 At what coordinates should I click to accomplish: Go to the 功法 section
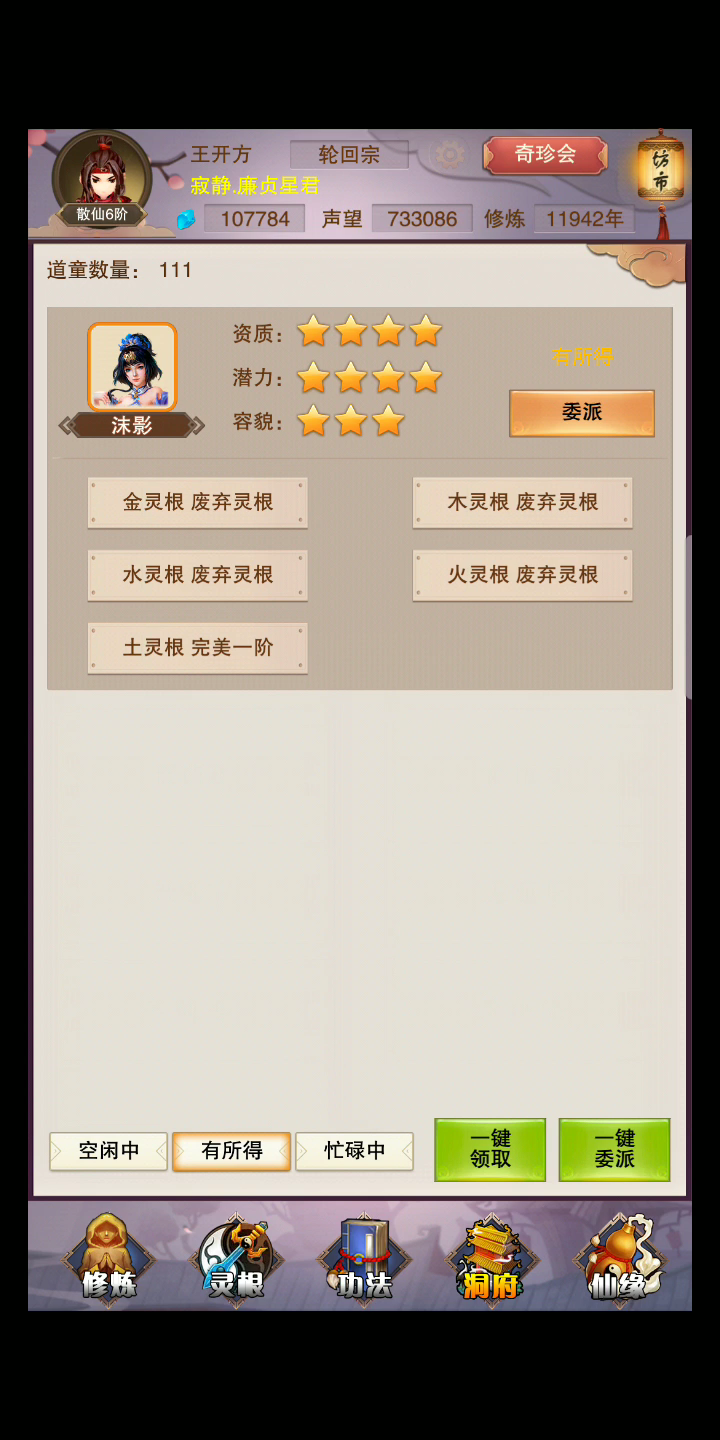click(x=363, y=1261)
